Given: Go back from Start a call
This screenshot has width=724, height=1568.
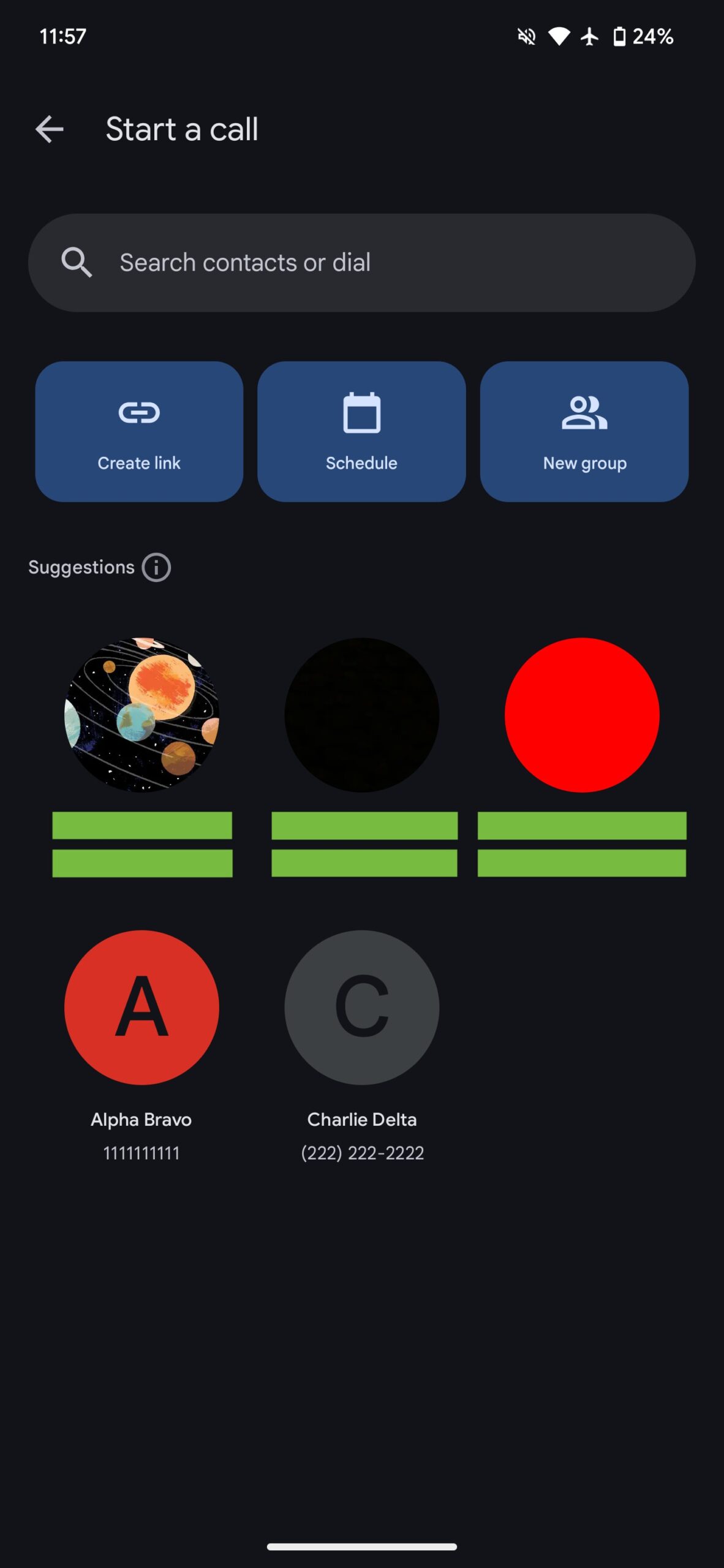Looking at the screenshot, I should point(50,129).
